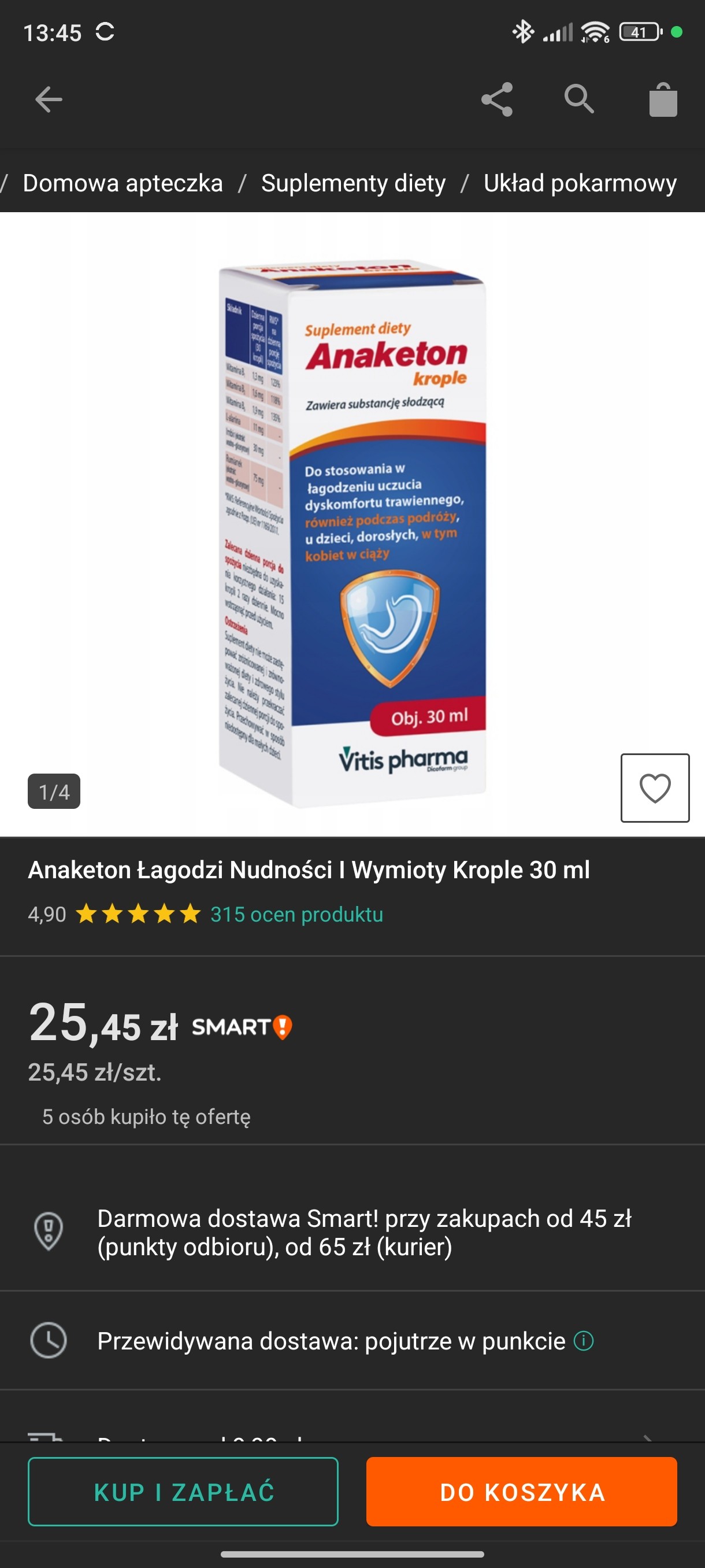Show info about predicted delivery time
705x1568 pixels.
(x=584, y=1340)
